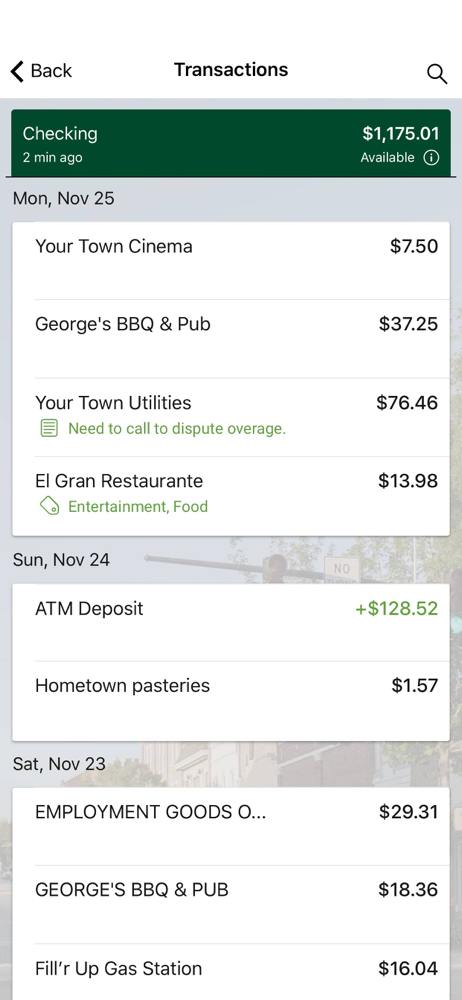
Task: Open Your Town Utilities transaction
Action: pyautogui.click(x=231, y=417)
